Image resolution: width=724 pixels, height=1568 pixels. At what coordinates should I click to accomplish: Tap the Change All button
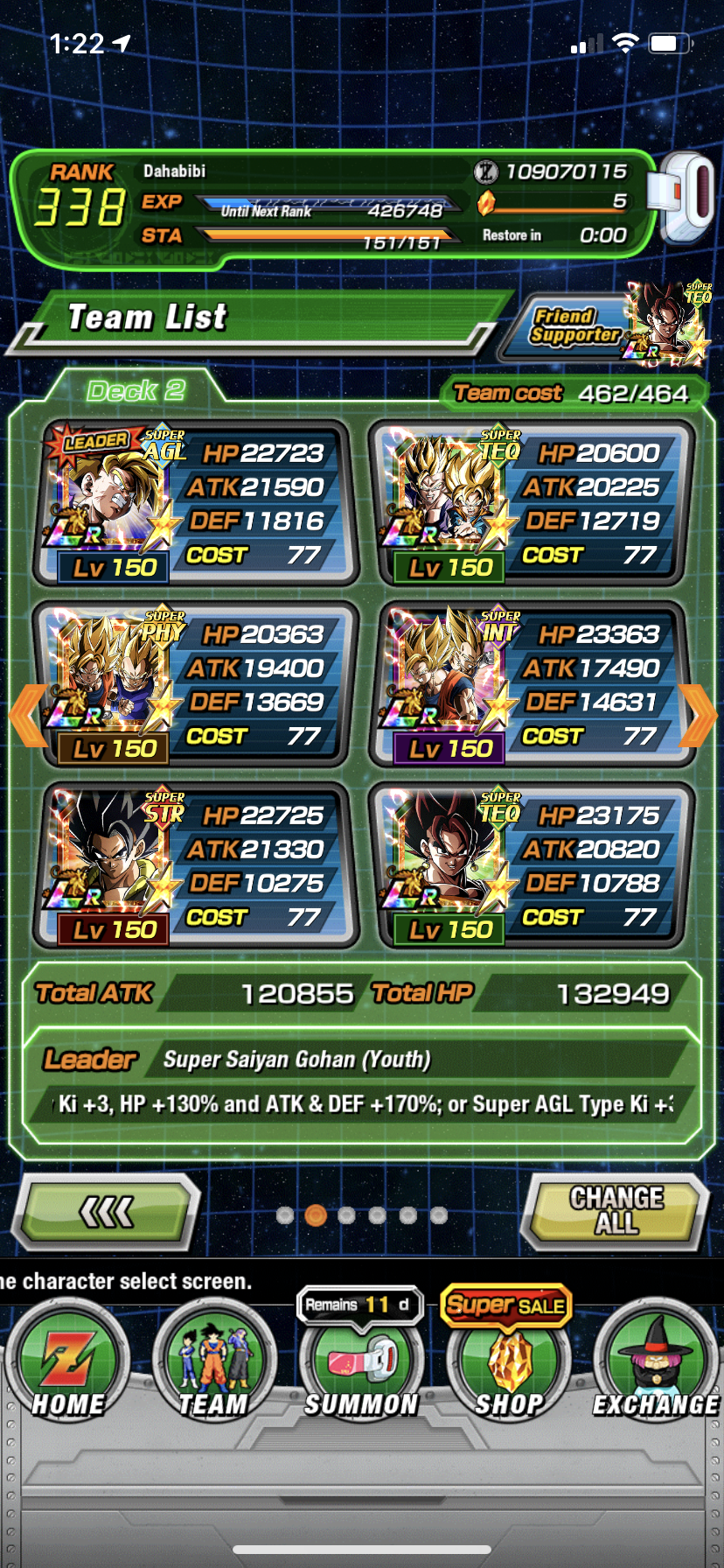pos(616,1211)
